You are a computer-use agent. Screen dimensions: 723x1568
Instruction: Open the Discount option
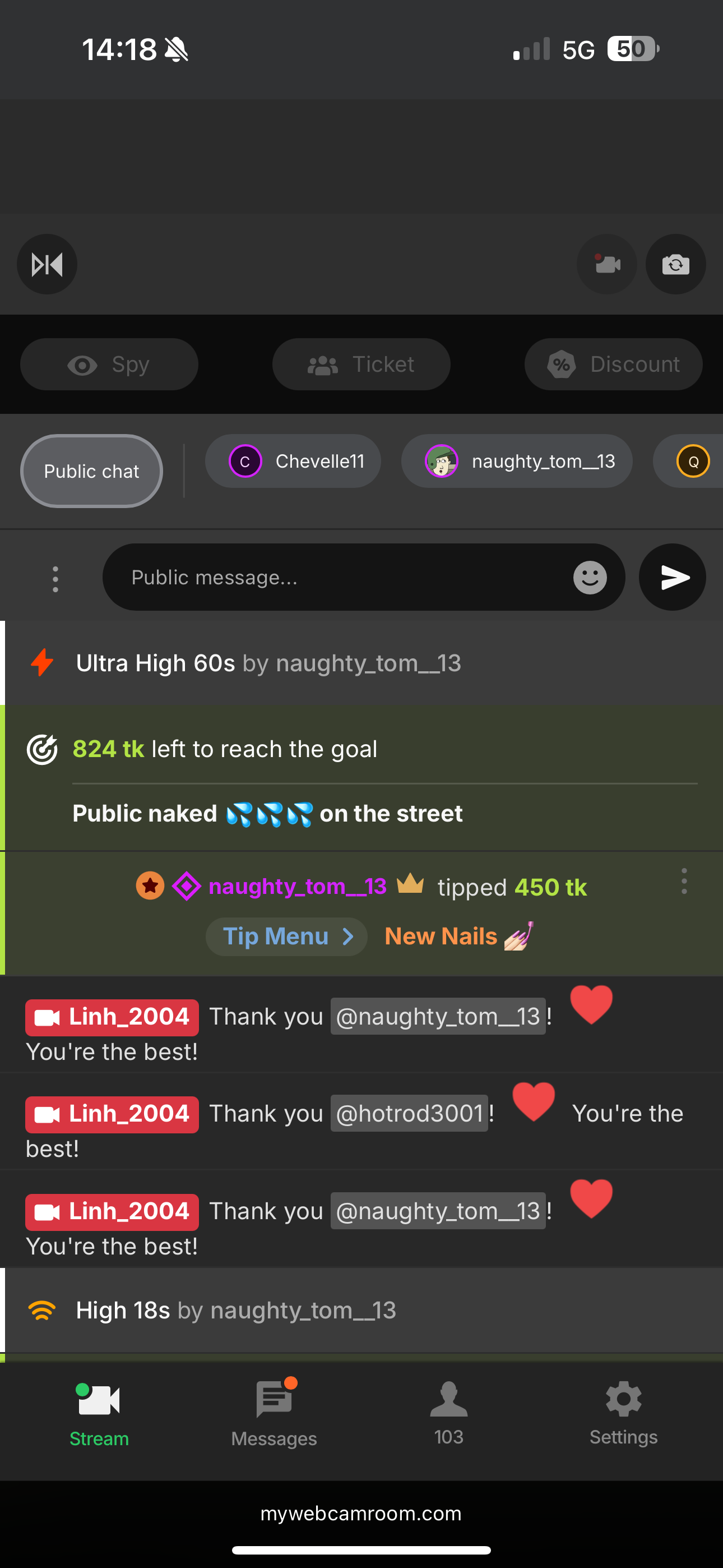(613, 365)
